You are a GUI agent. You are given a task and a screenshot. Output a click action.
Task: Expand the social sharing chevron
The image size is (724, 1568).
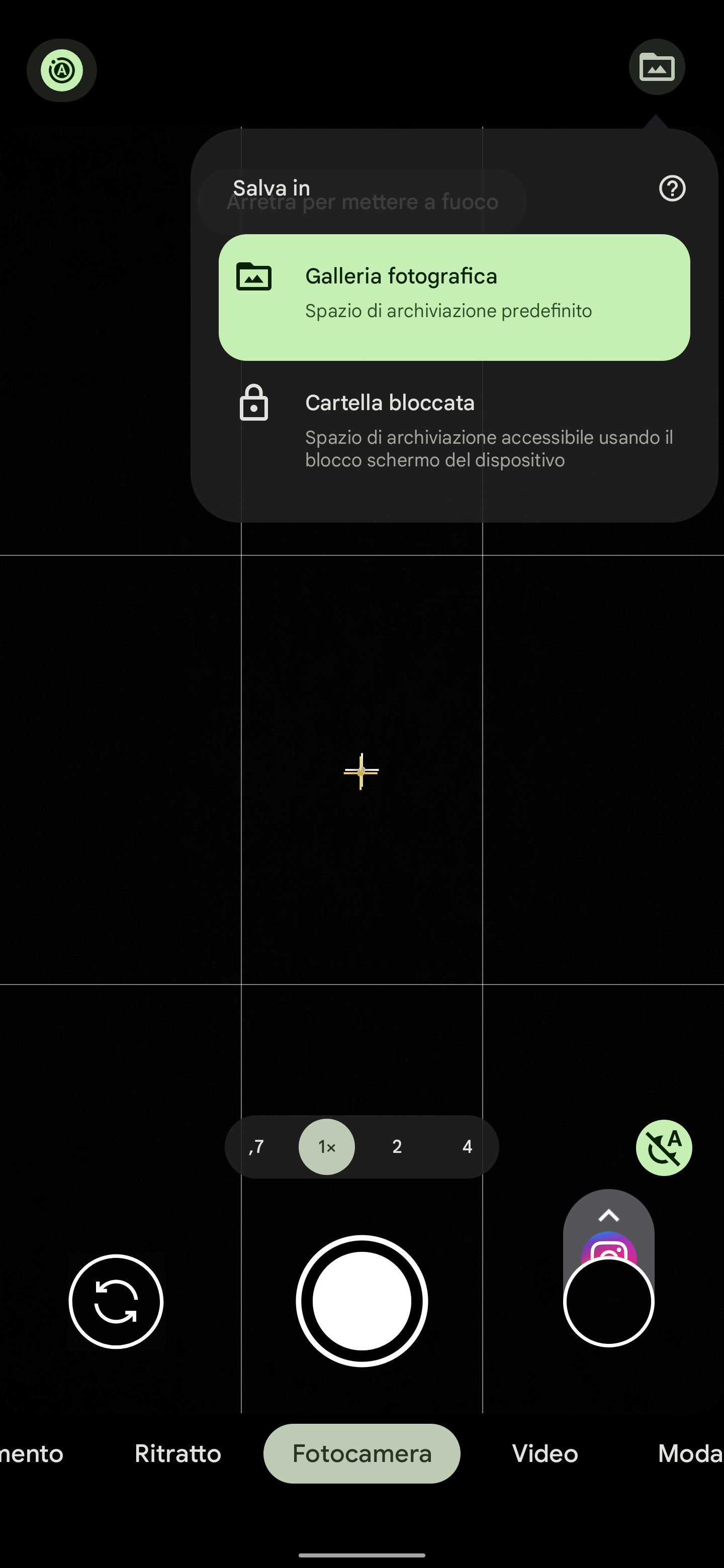pyautogui.click(x=609, y=1215)
